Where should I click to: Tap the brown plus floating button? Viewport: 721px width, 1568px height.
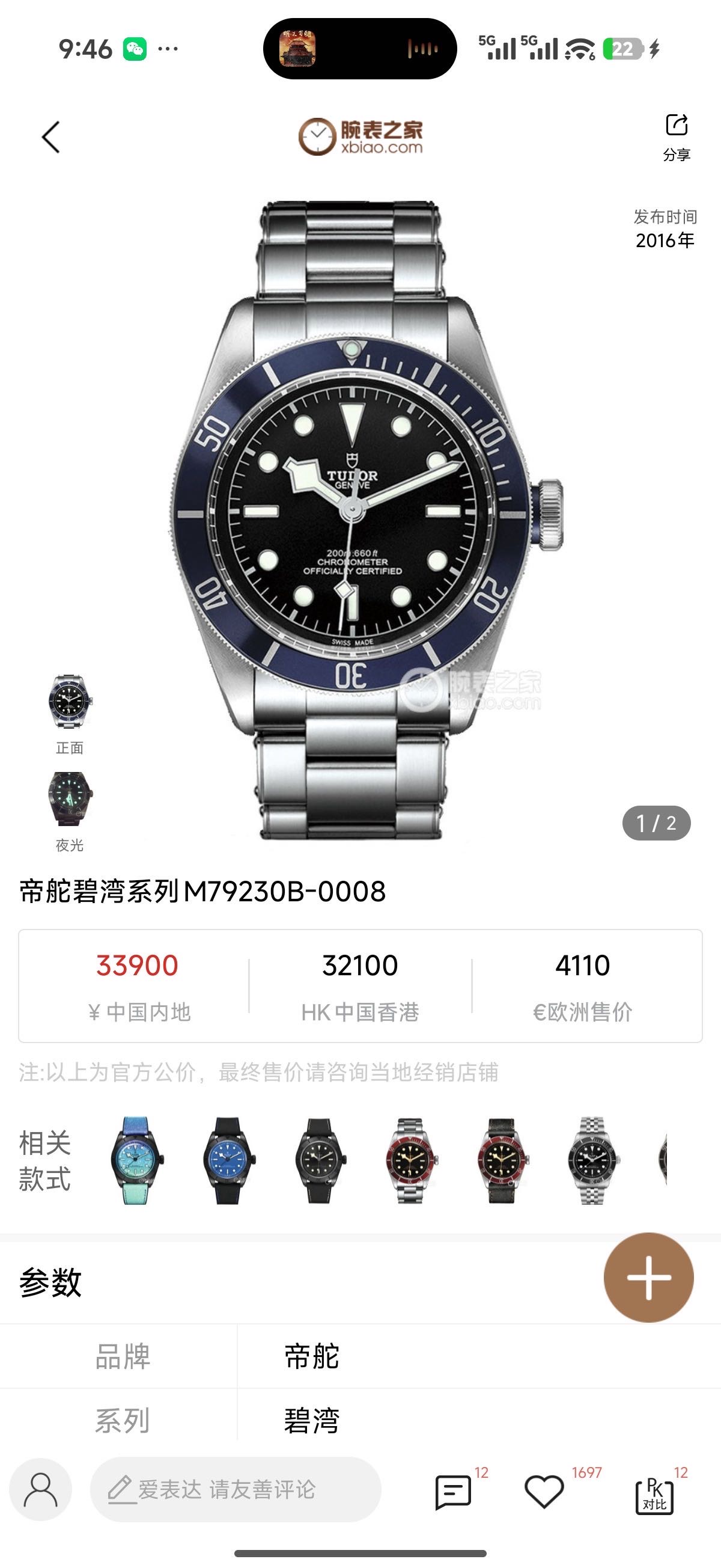point(648,1277)
